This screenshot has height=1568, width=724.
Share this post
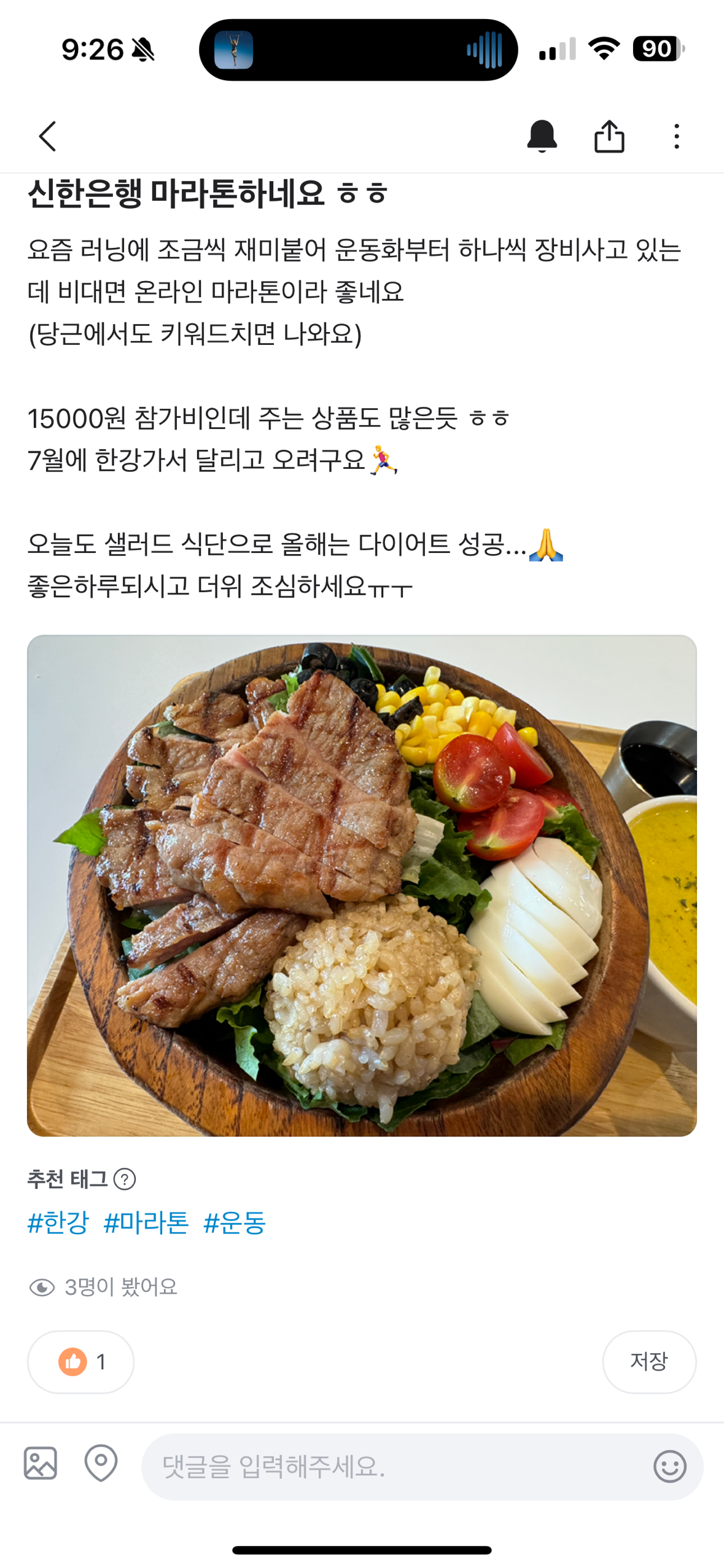[x=609, y=136]
